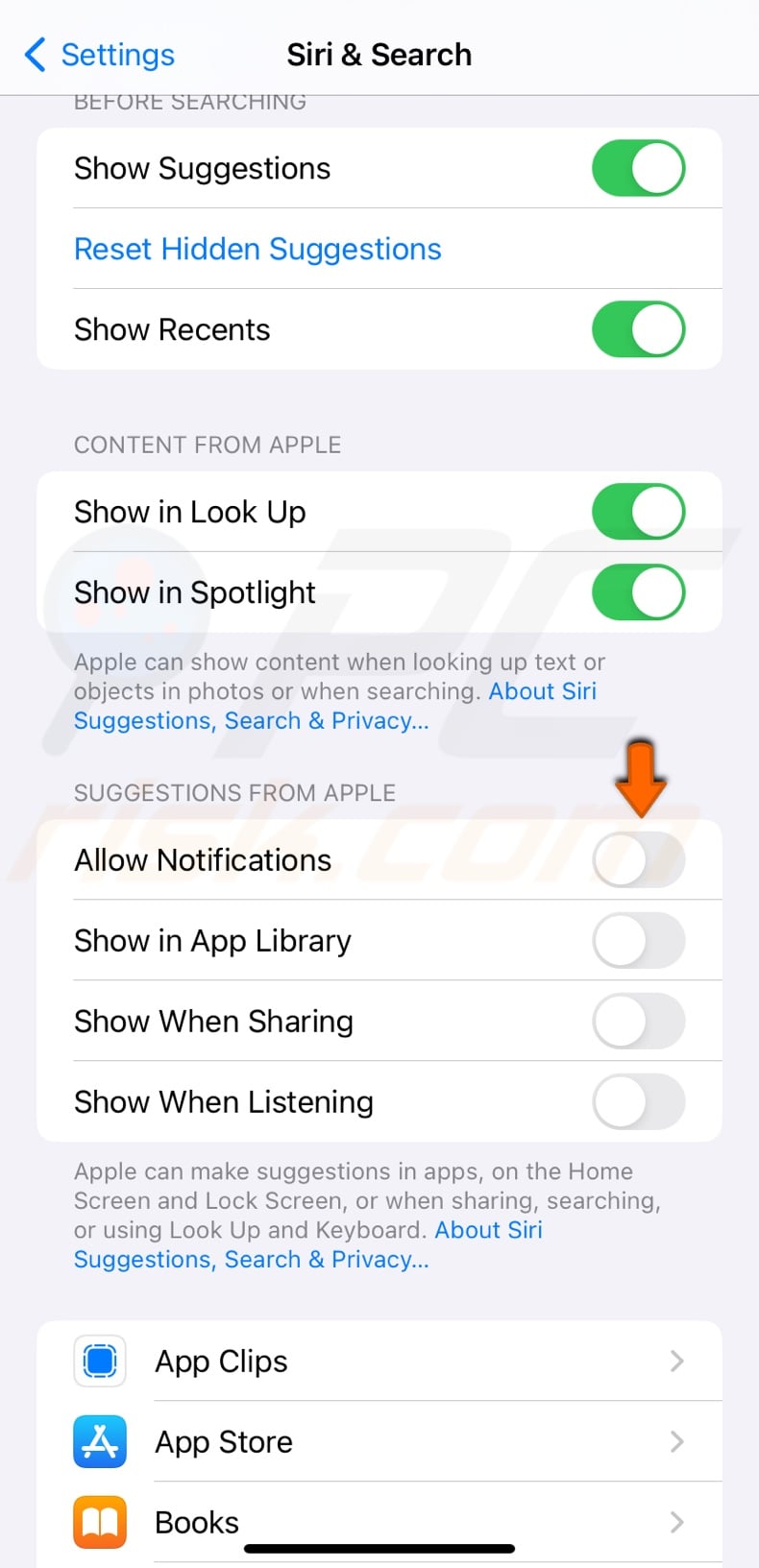Viewport: 759px width, 1568px height.
Task: Enable Show When Listening
Action: [x=638, y=1102]
